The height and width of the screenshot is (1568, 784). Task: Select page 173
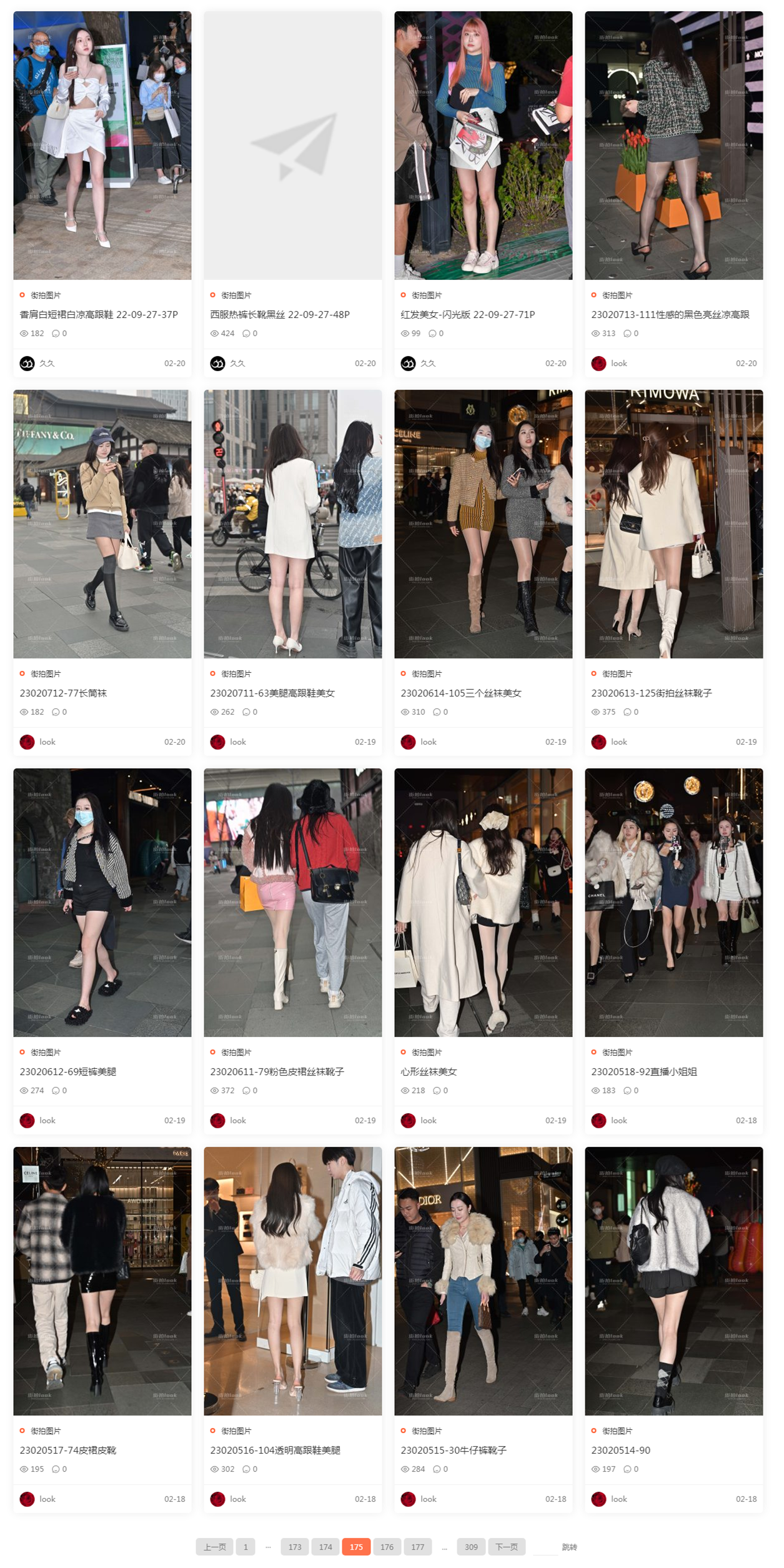pos(295,1547)
